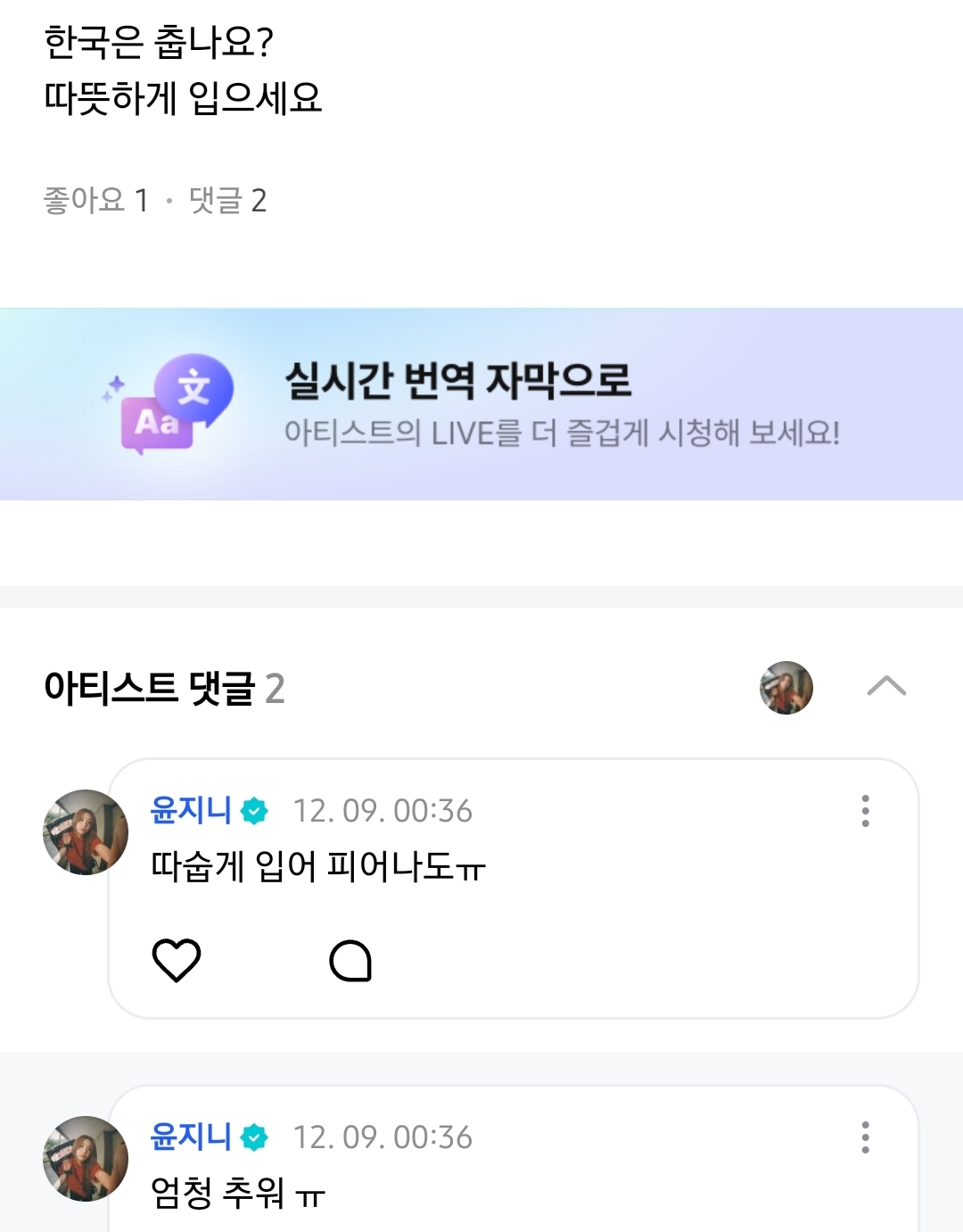The height and width of the screenshot is (1232, 963).
Task: Like the comment 따숩게 입어 피어나도ㅠ
Action: pos(177,961)
